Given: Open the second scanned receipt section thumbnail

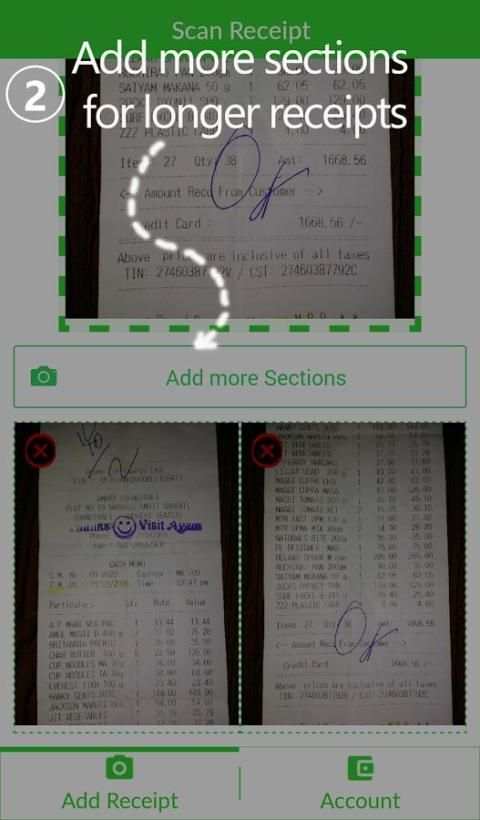Looking at the screenshot, I should (x=353, y=574).
